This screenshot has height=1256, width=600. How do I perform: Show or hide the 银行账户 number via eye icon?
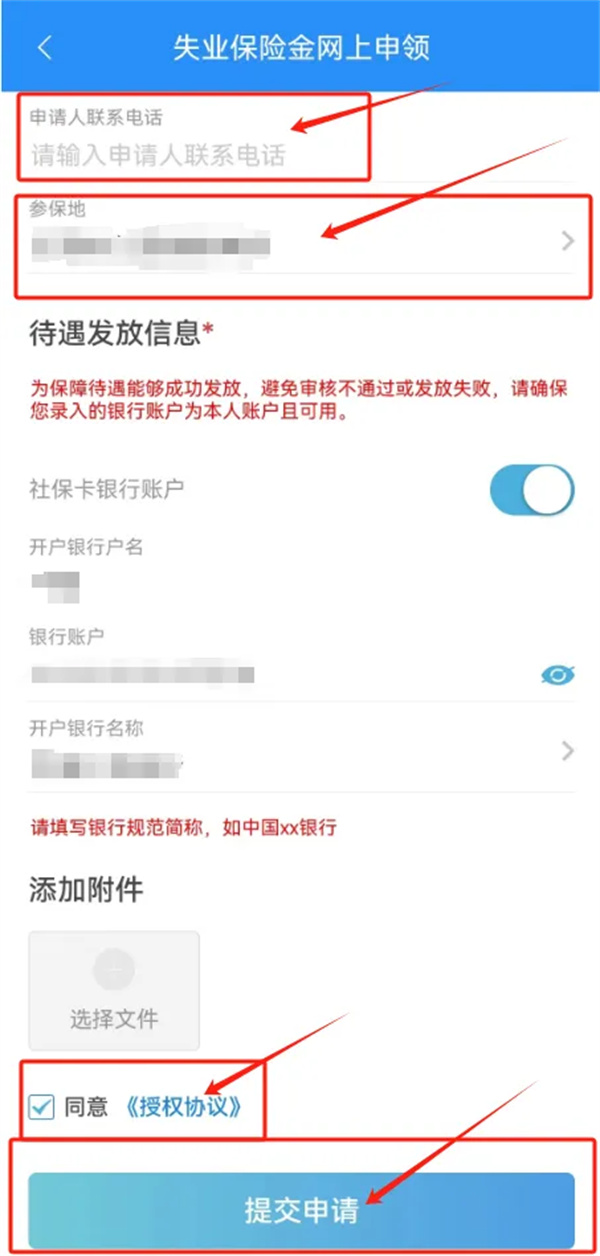tap(558, 676)
